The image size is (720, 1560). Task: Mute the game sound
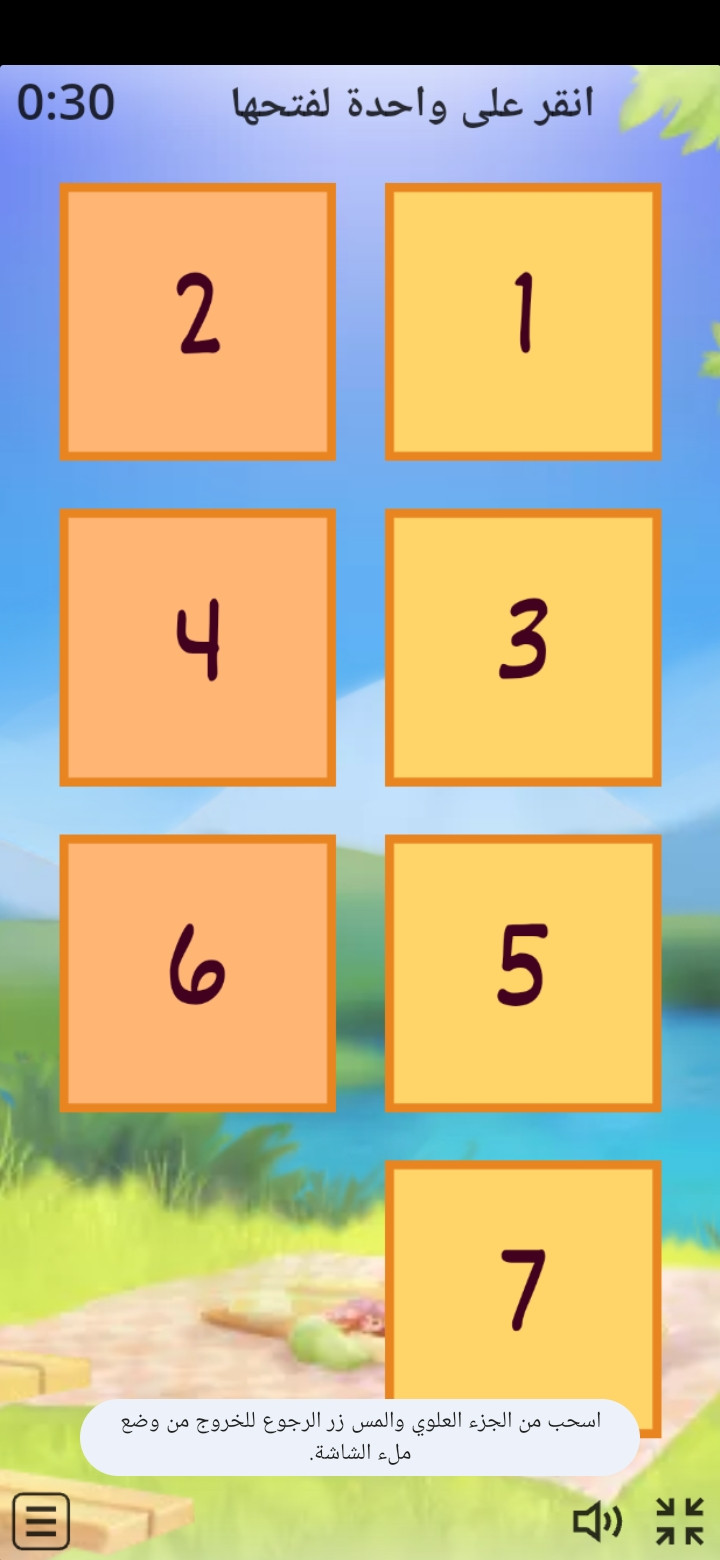[x=597, y=1521]
